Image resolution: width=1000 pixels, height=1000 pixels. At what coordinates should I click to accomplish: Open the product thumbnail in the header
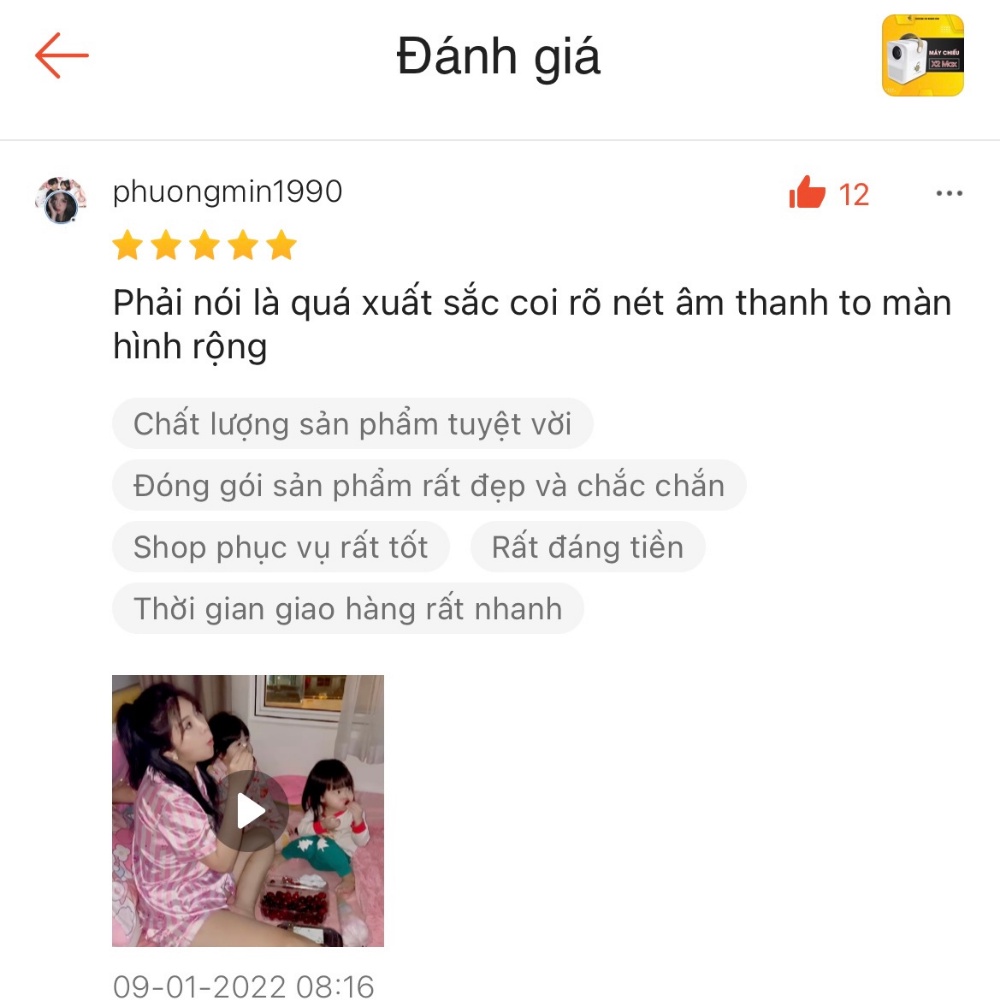click(922, 56)
